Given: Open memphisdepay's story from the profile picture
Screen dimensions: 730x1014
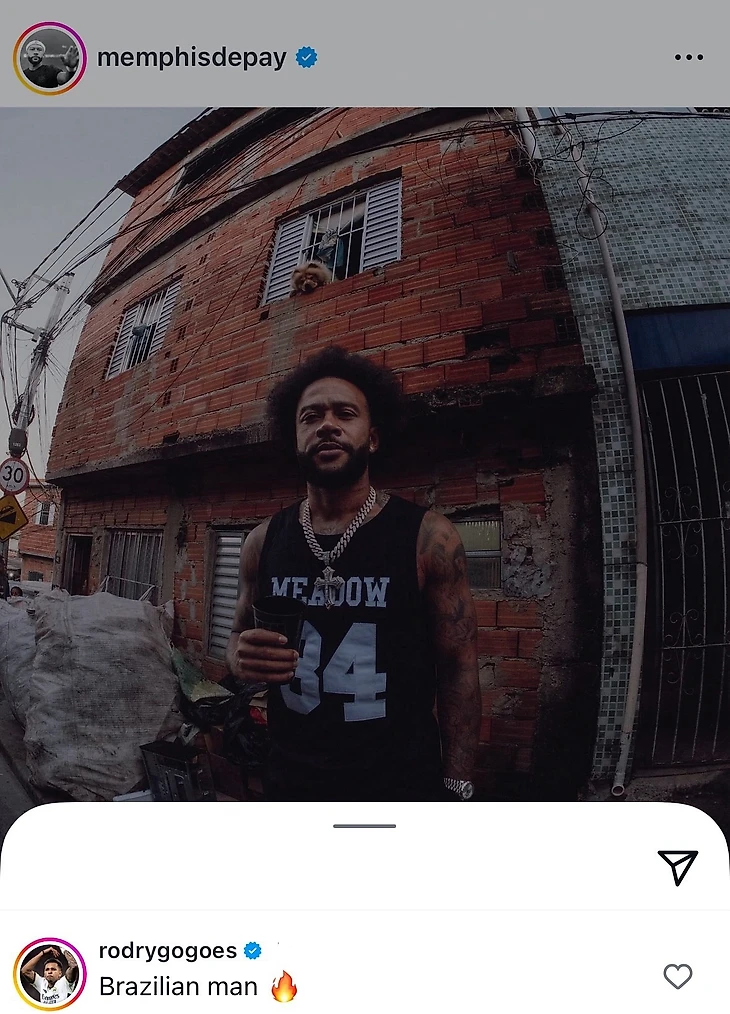Looking at the screenshot, I should 49,58.
